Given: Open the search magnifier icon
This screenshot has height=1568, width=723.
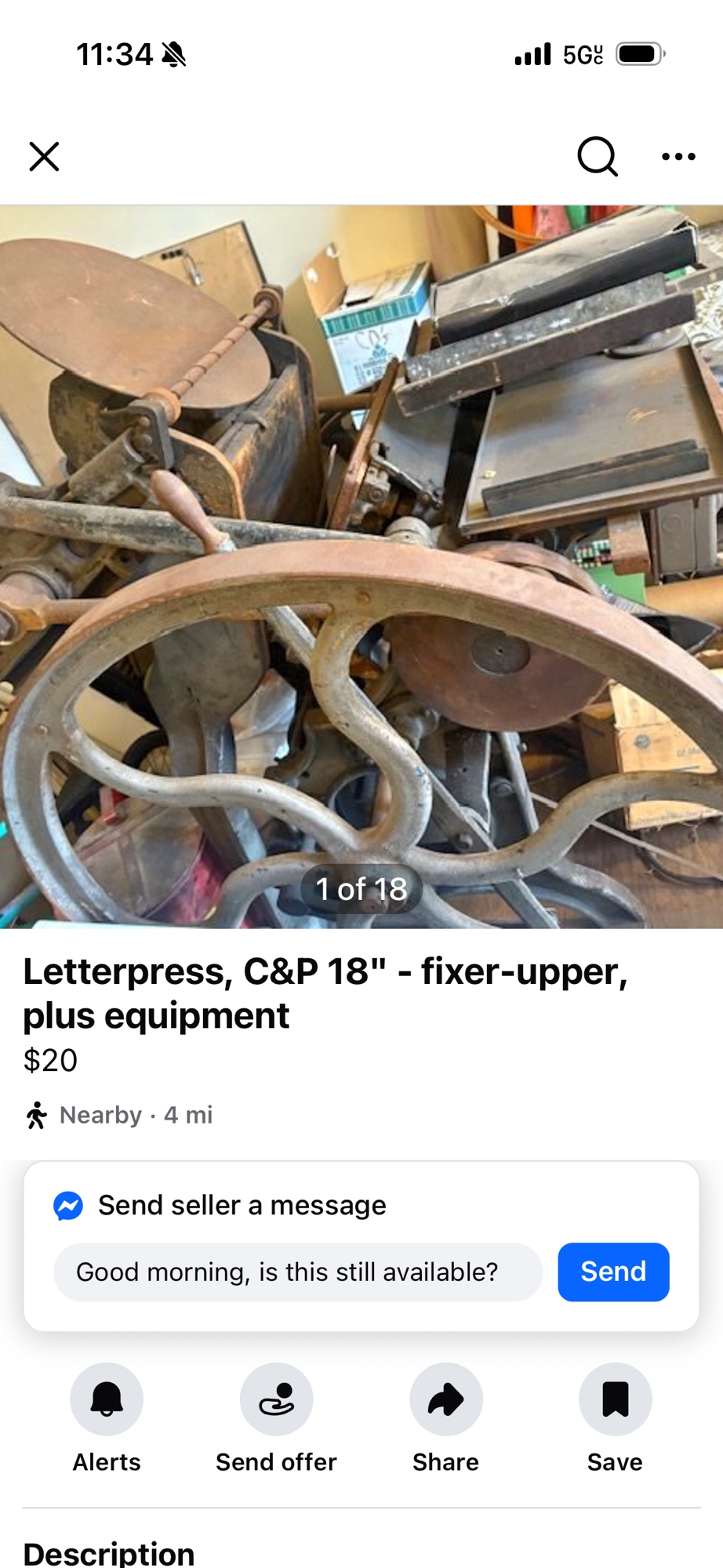Looking at the screenshot, I should 598,157.
